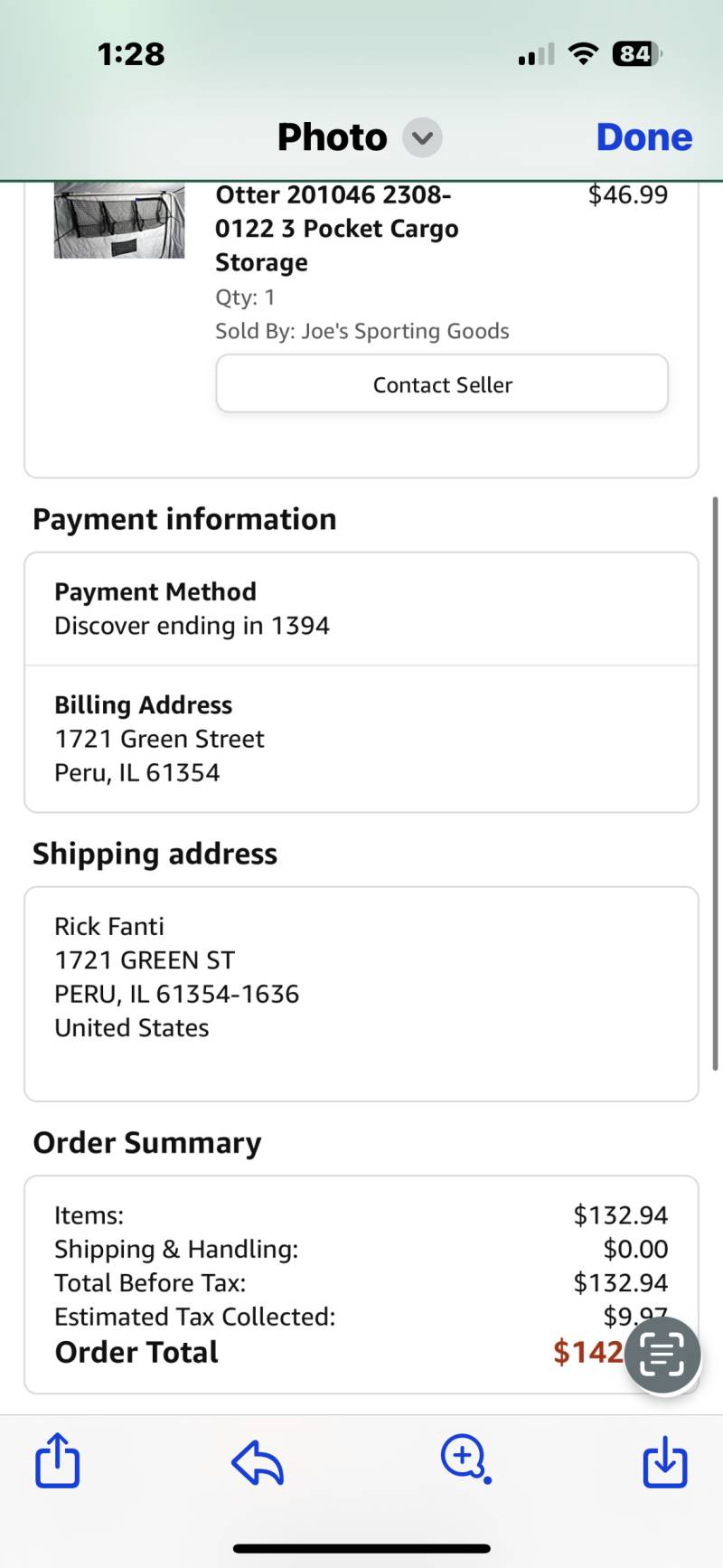Activate the live text scan button
The height and width of the screenshot is (1568, 723).
pyautogui.click(x=662, y=1355)
